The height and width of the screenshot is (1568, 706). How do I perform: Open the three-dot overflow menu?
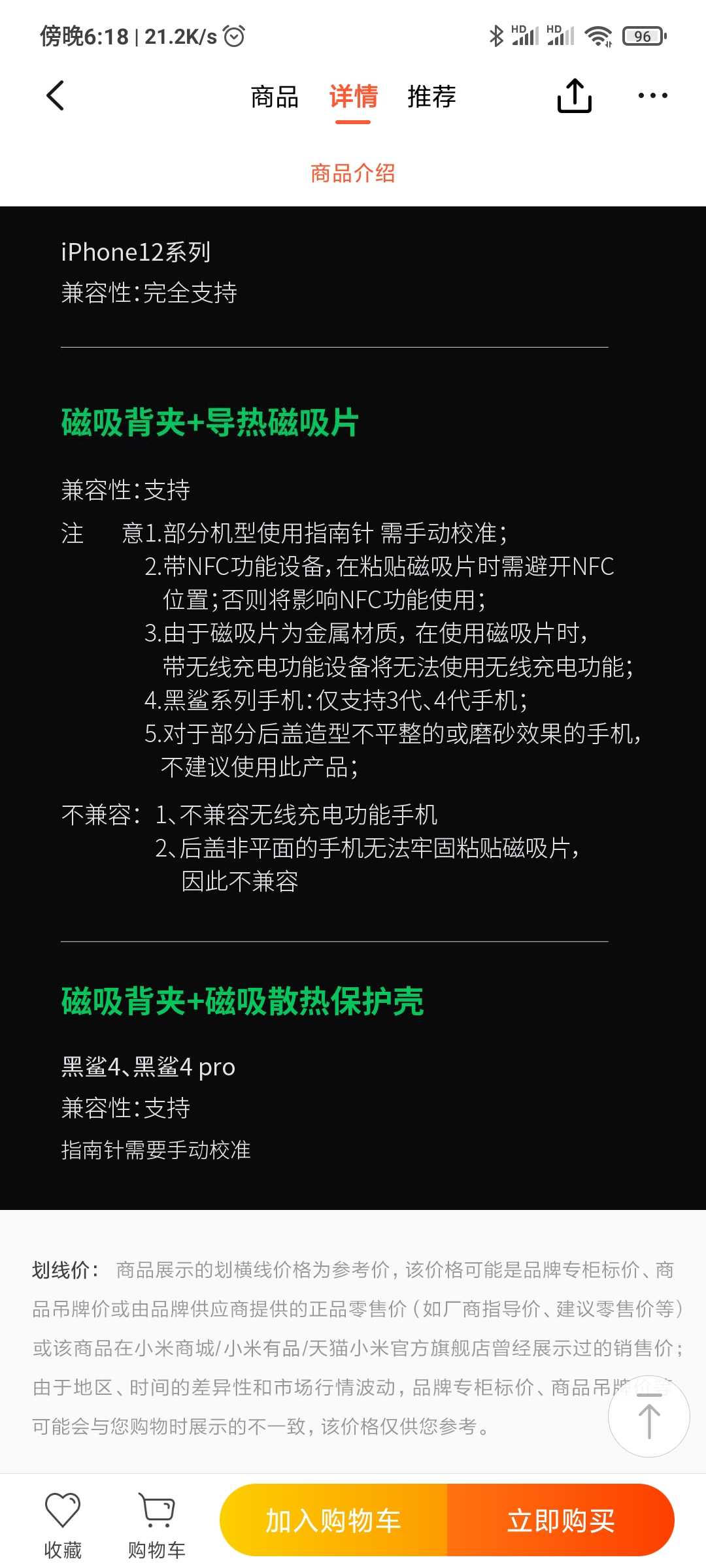(652, 95)
